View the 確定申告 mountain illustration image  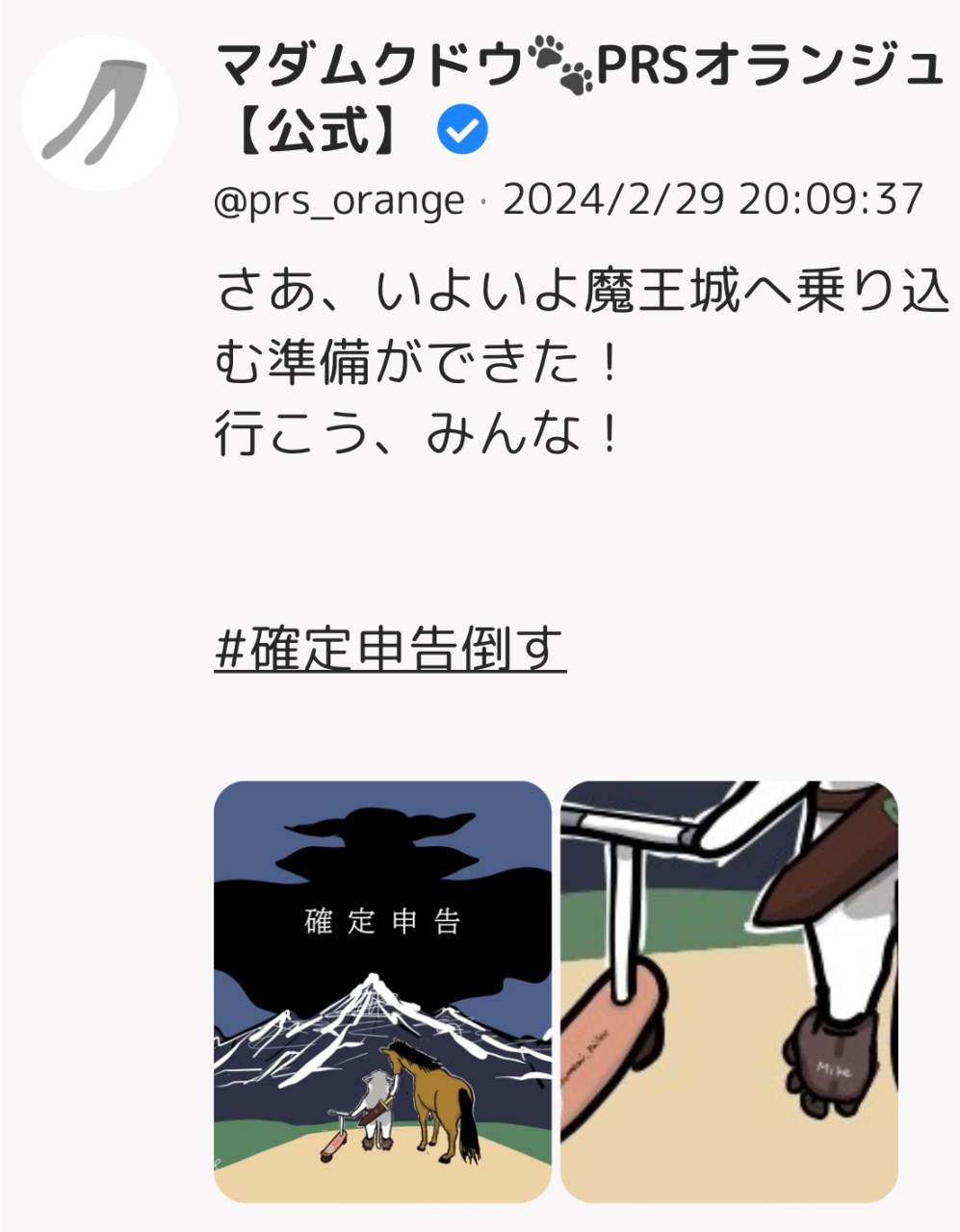coord(382,991)
